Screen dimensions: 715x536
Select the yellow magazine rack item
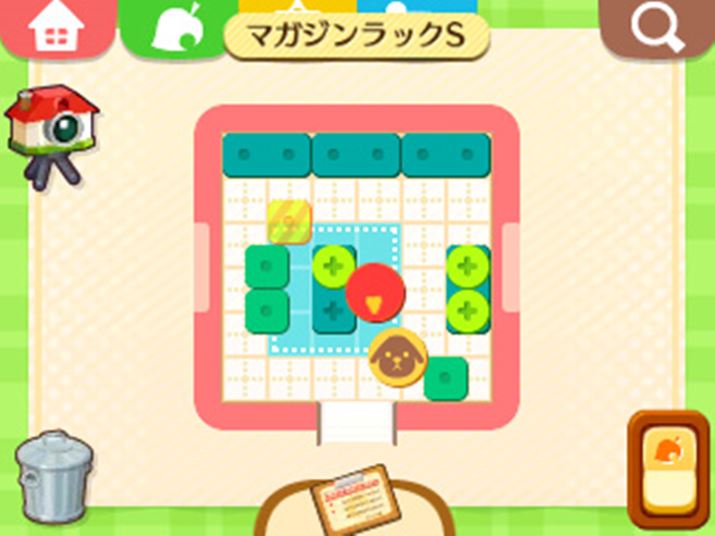291,221
